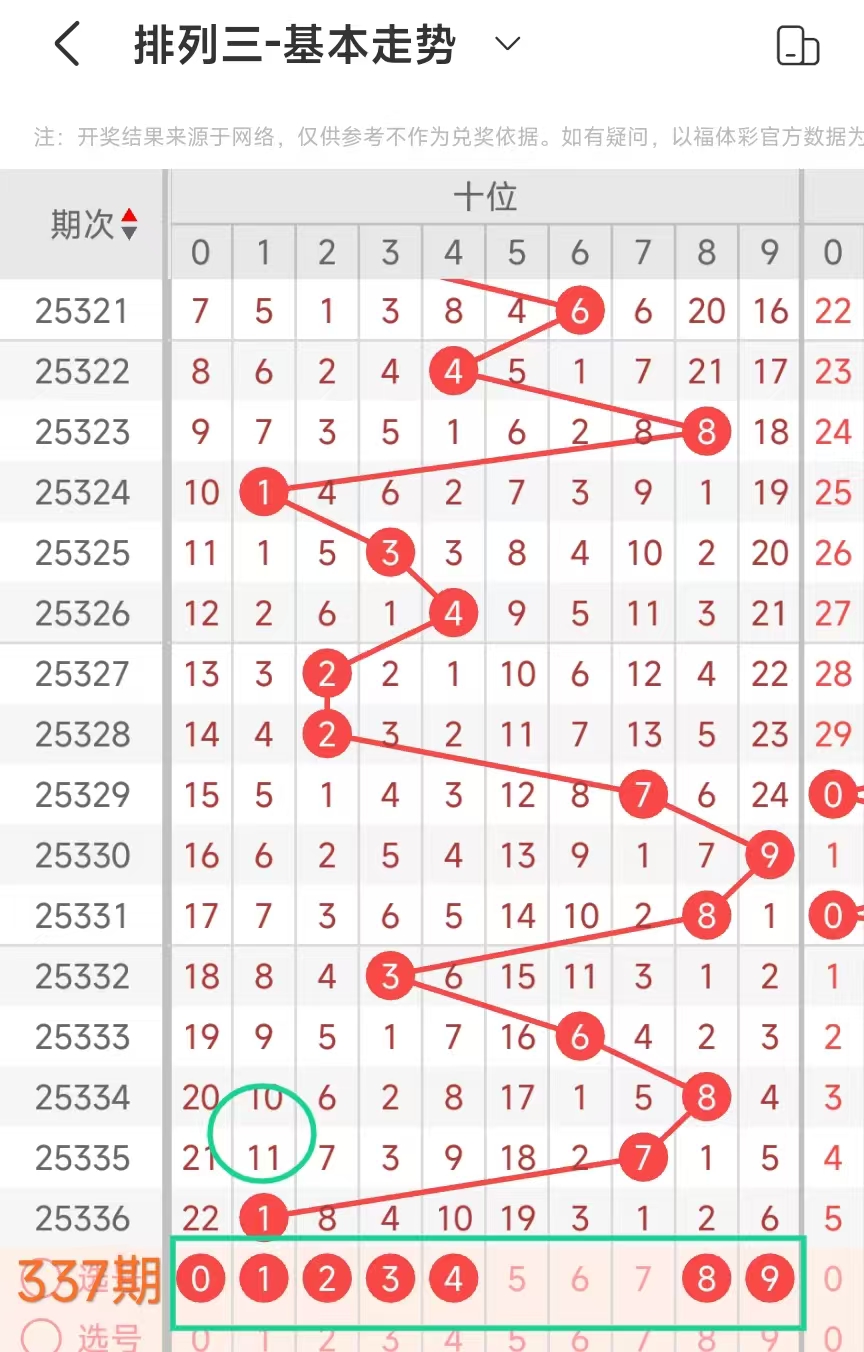Sort the draws by 期次
The width and height of the screenshot is (864, 1352).
click(128, 224)
